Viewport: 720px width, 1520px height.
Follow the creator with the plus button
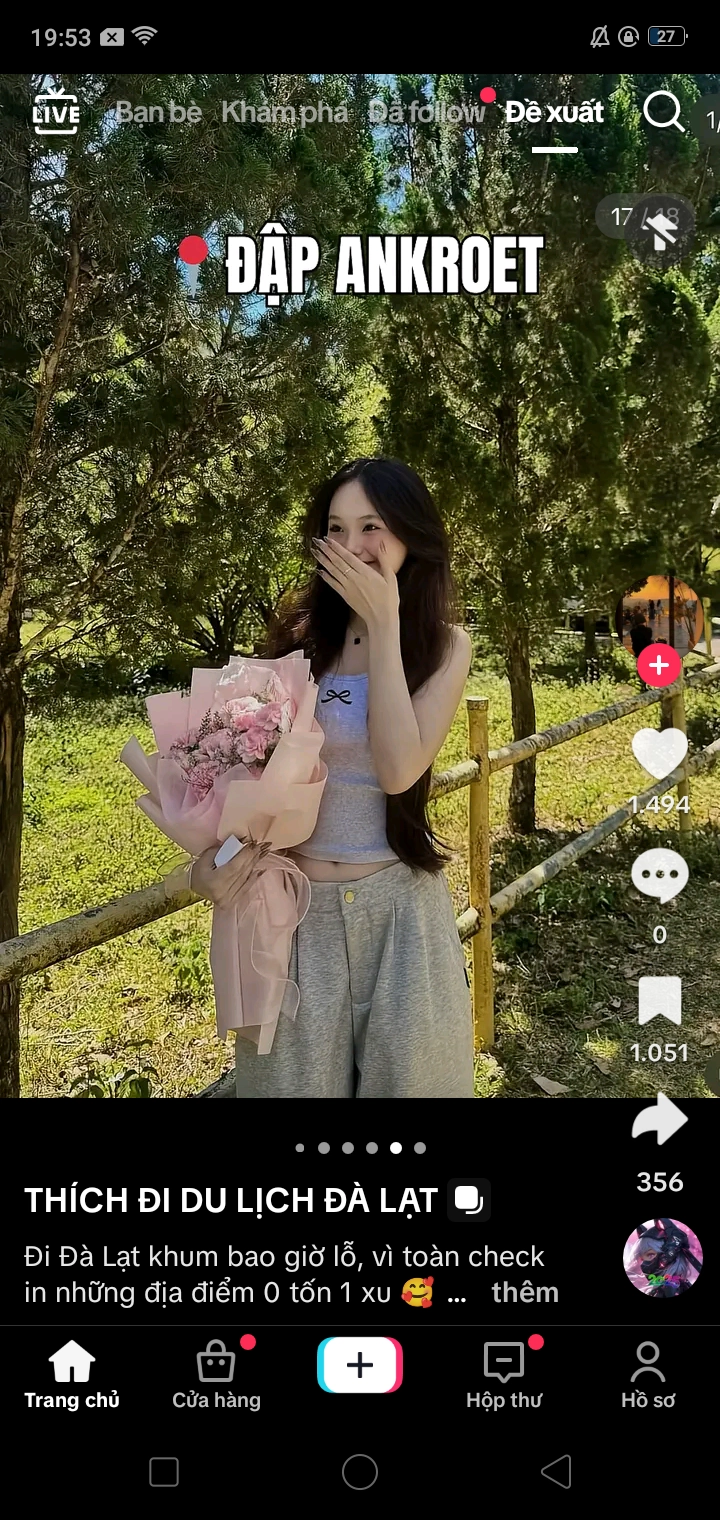659,665
